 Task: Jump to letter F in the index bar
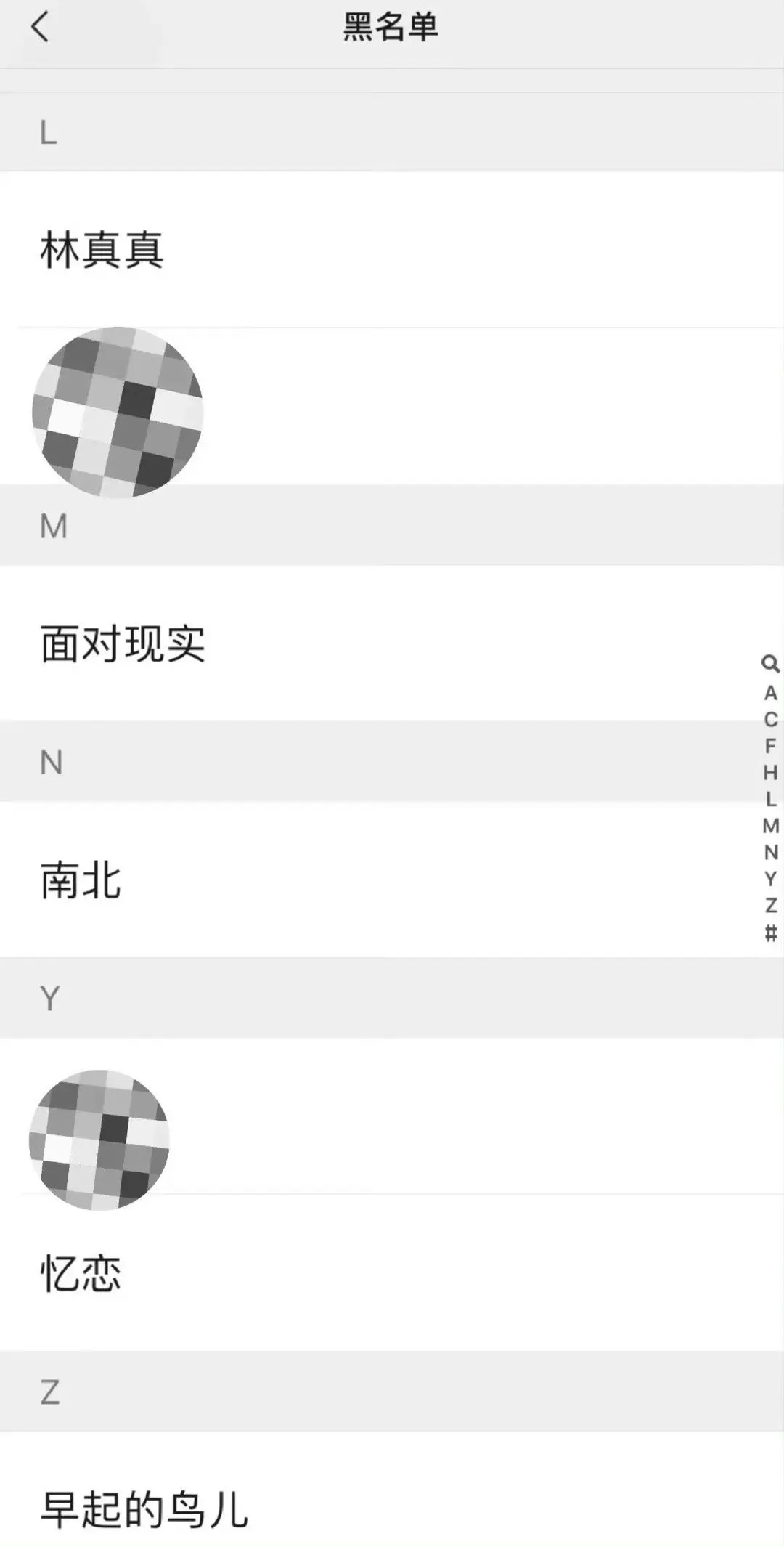[770, 746]
